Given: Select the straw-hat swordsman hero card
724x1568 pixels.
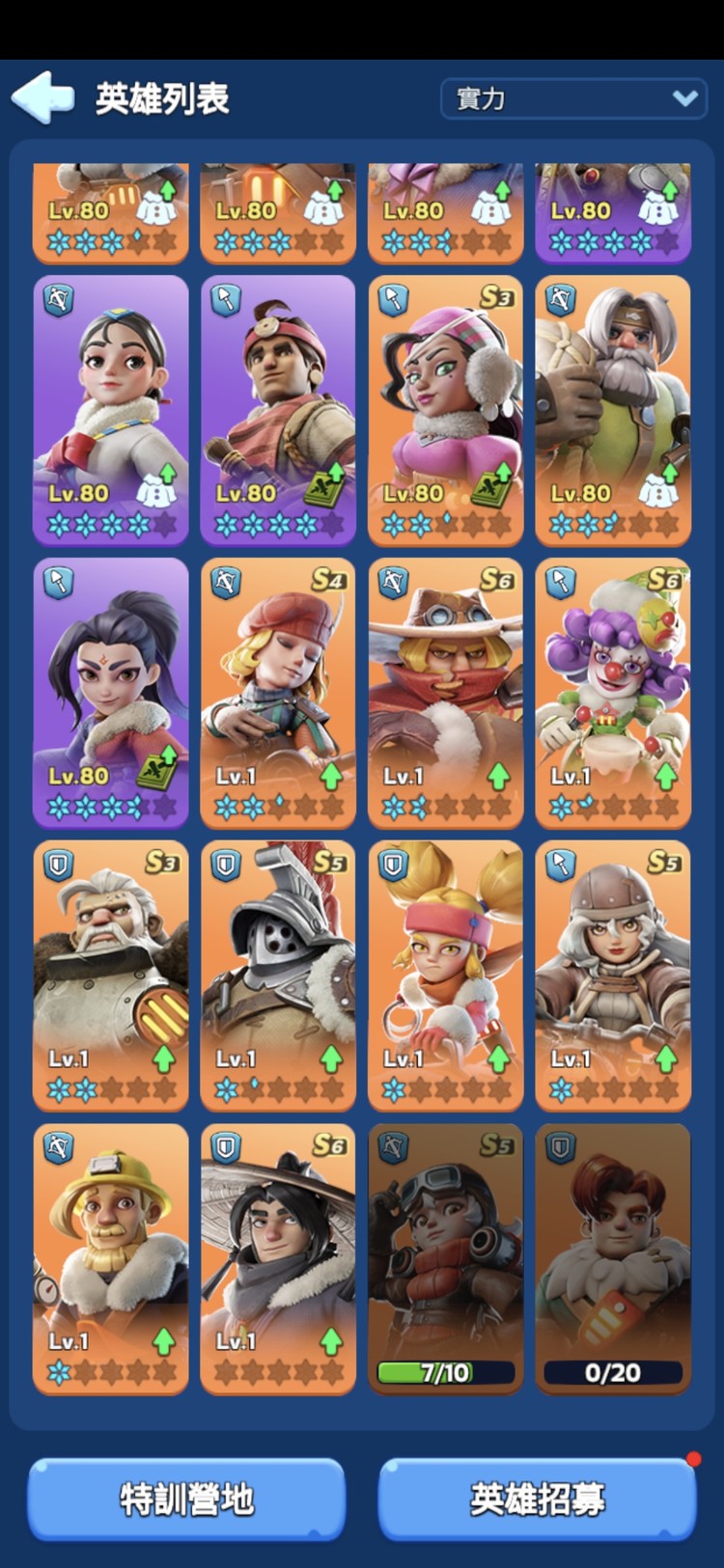Looking at the screenshot, I should (x=278, y=1257).
